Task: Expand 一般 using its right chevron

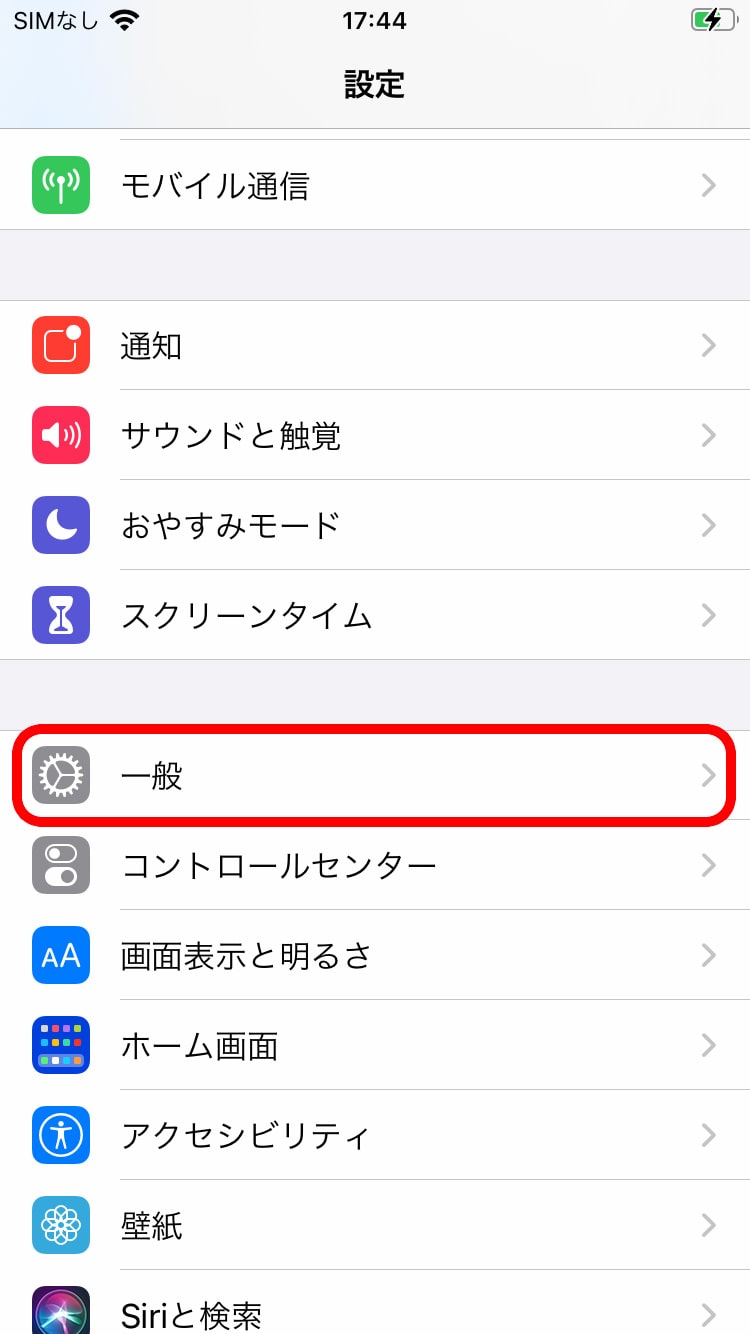Action: pos(708,776)
